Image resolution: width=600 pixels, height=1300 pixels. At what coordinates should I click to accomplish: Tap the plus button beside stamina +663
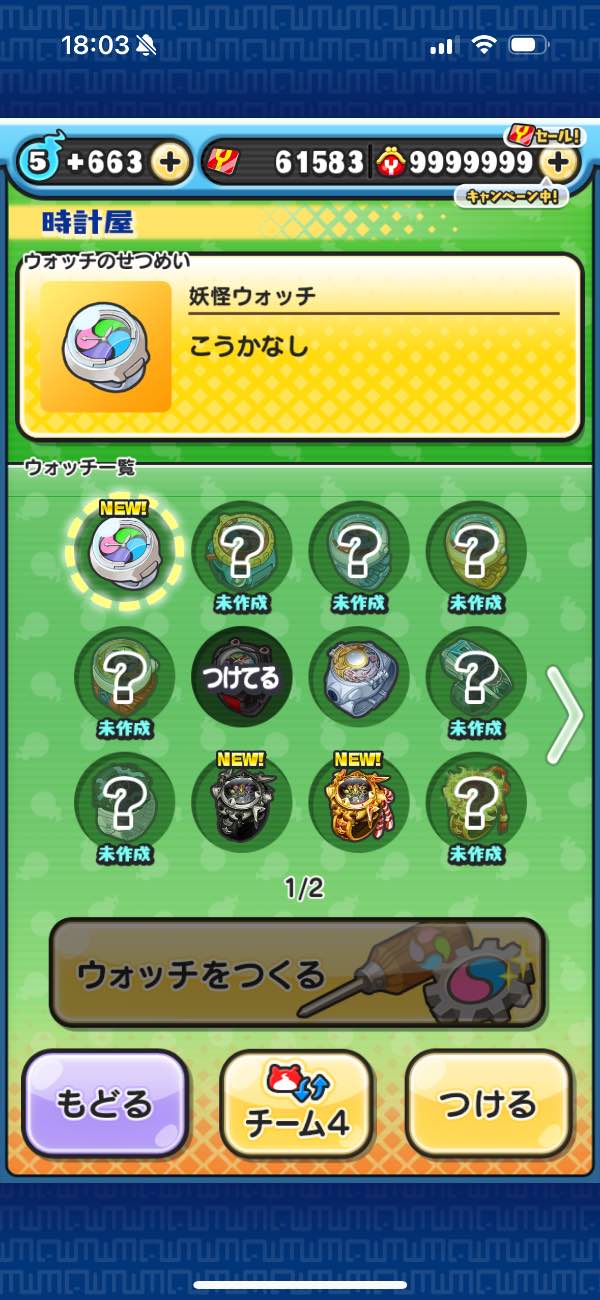click(171, 162)
